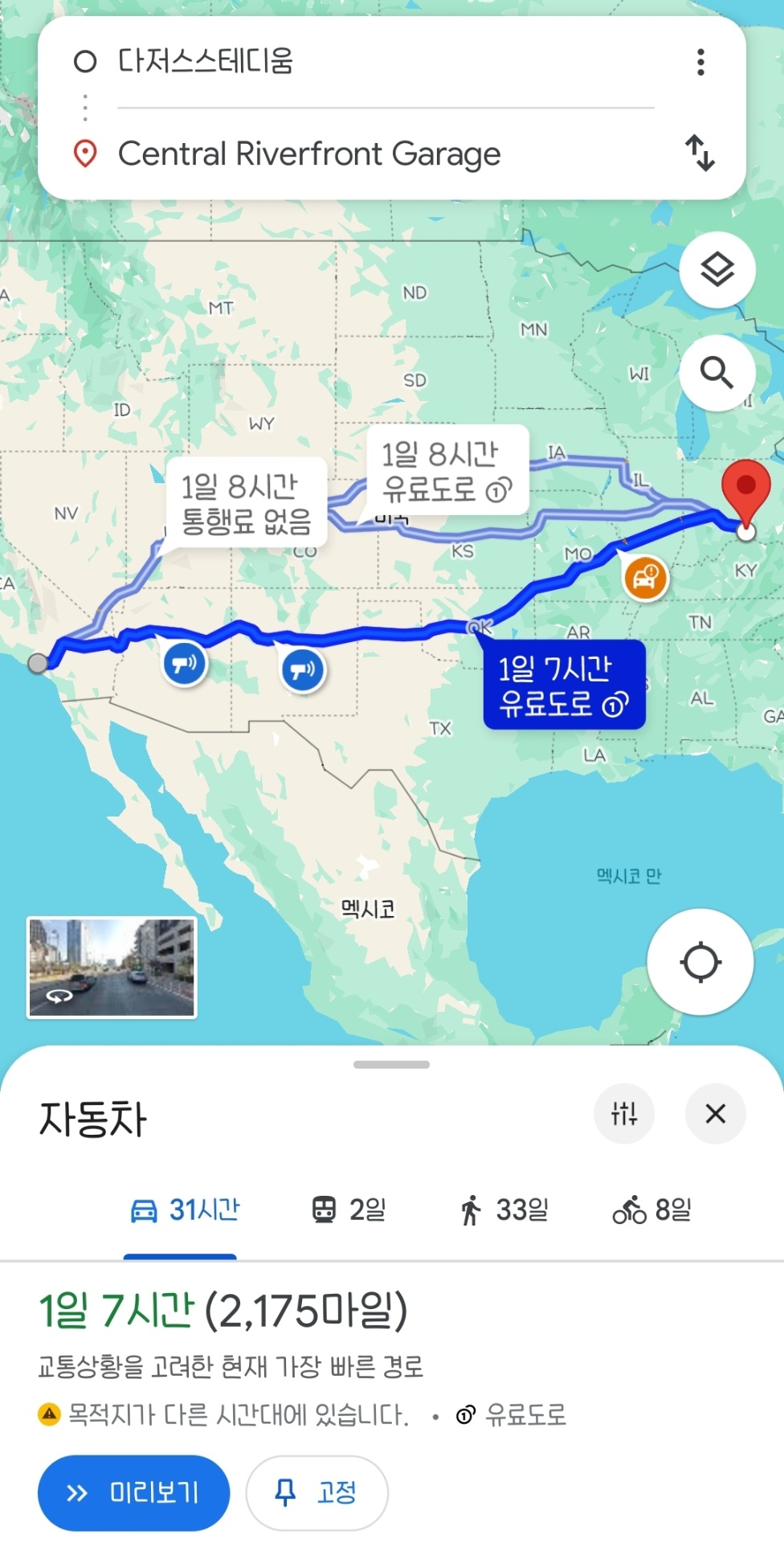Open Street View thumbnail

pyautogui.click(x=112, y=968)
